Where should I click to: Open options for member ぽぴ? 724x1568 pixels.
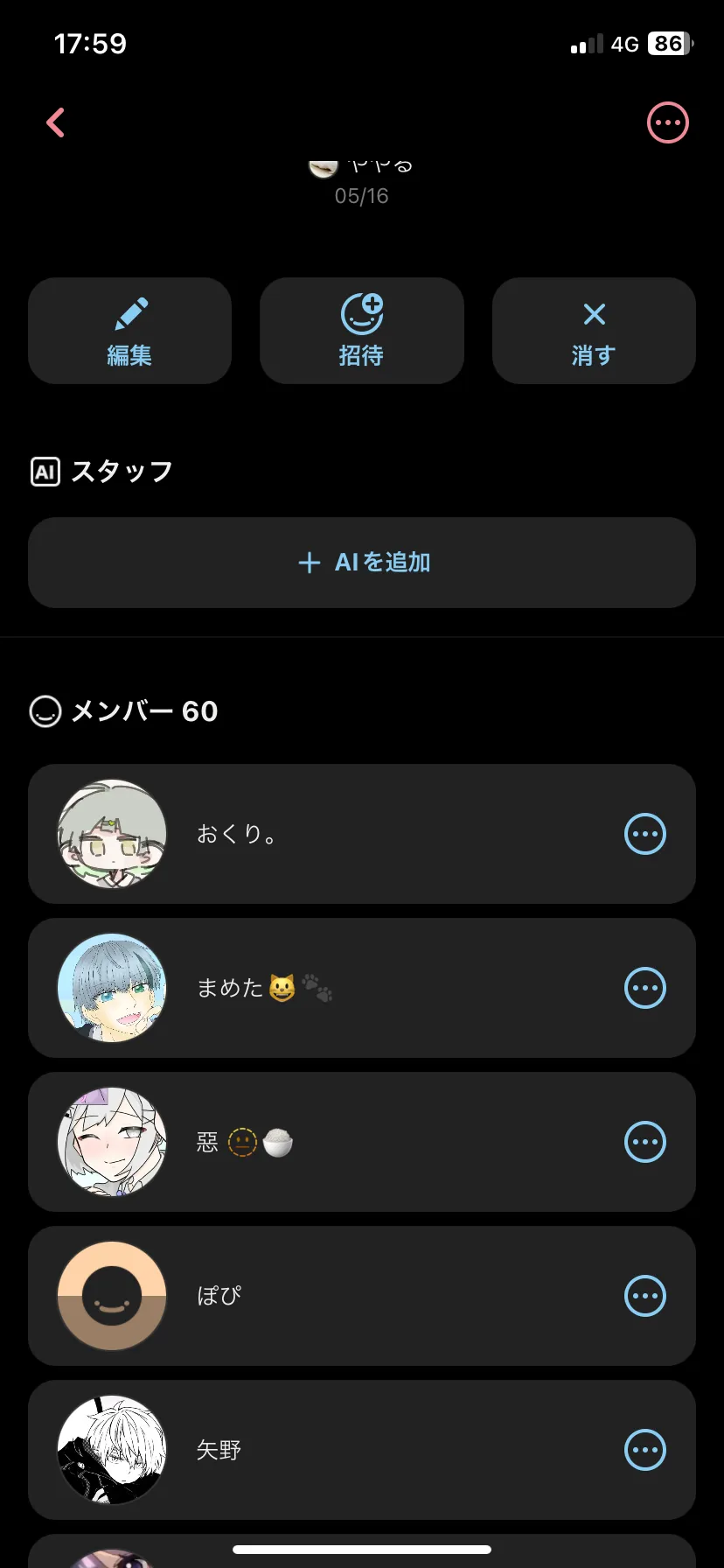click(645, 1296)
